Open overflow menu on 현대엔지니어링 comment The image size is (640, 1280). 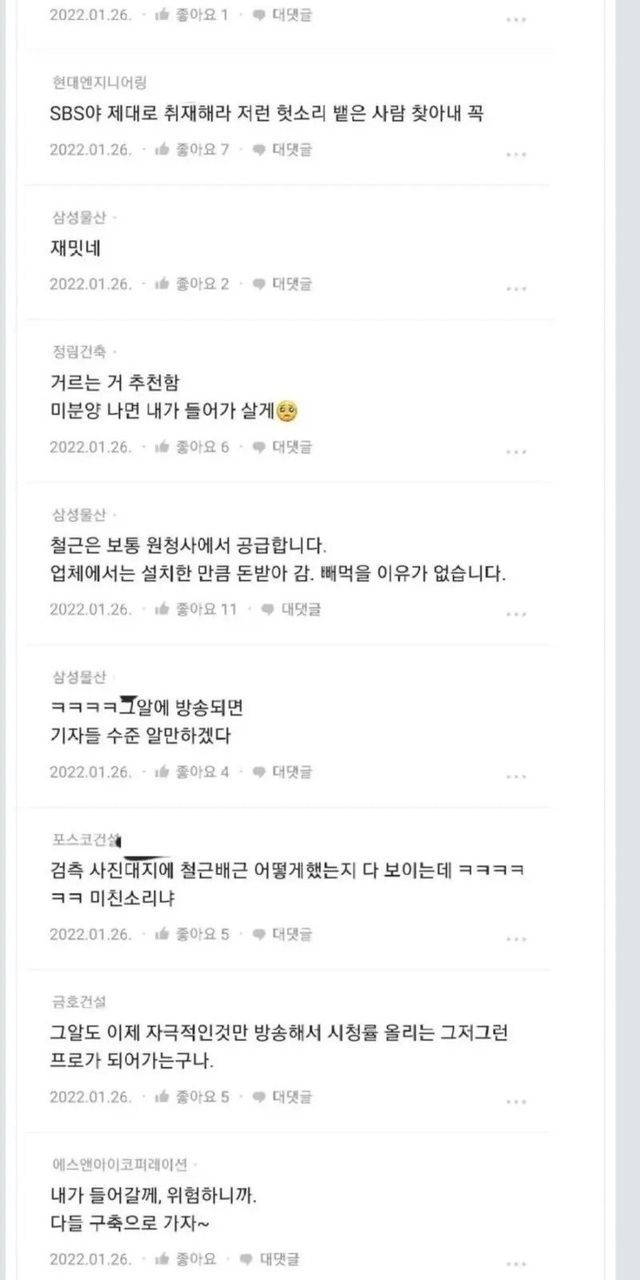pyautogui.click(x=516, y=153)
